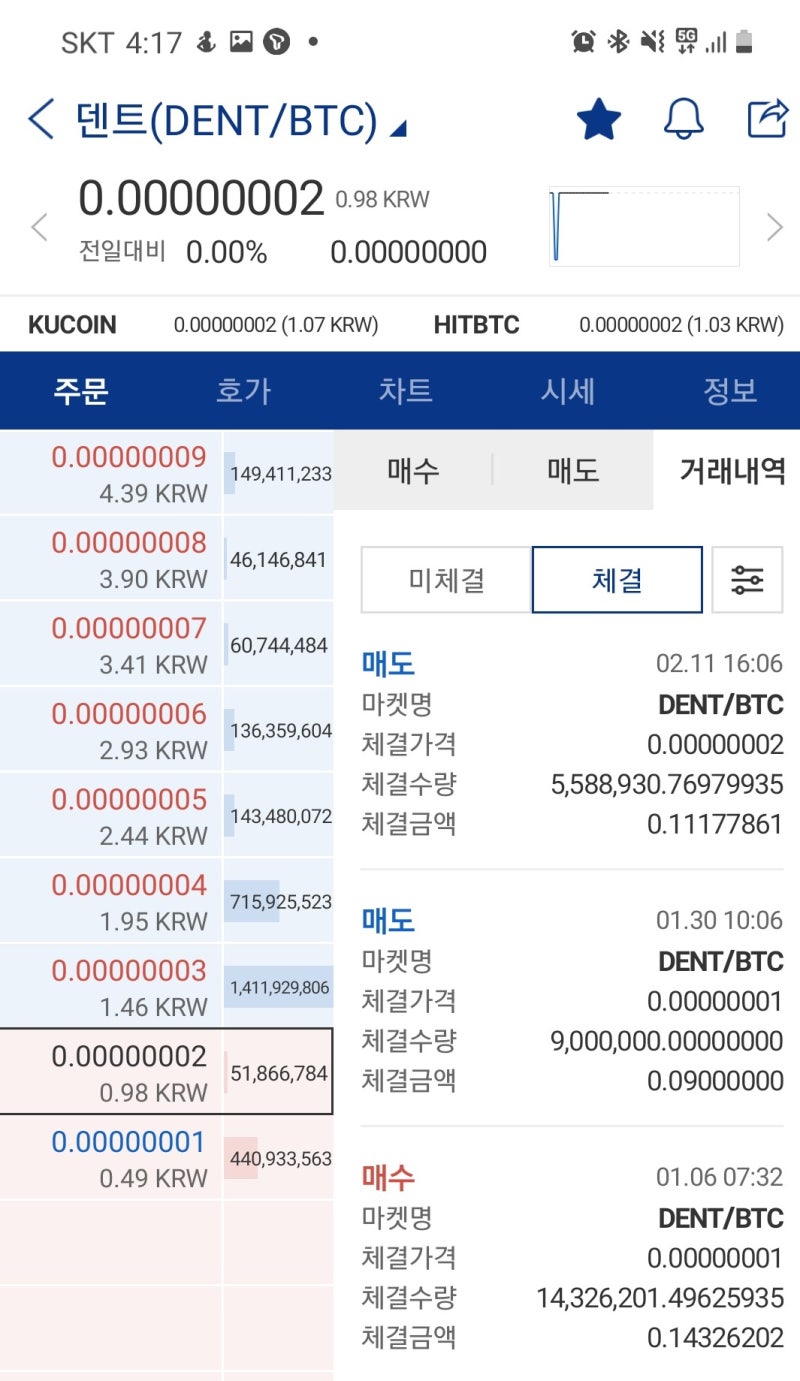This screenshot has width=800, height=1381.
Task: Open the 차트 chart tab
Action: [404, 391]
